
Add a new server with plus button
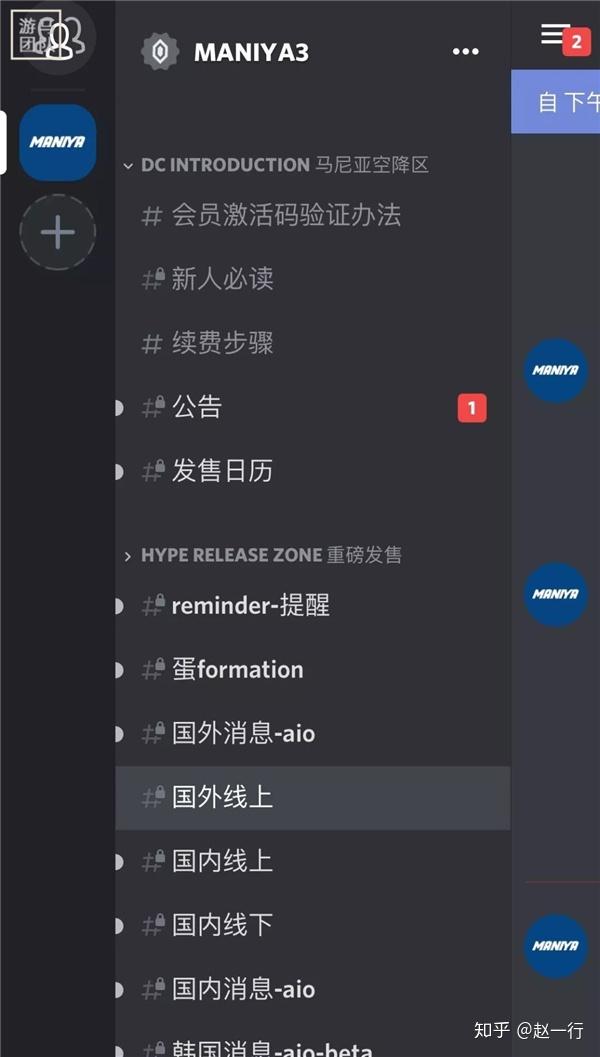(58, 233)
